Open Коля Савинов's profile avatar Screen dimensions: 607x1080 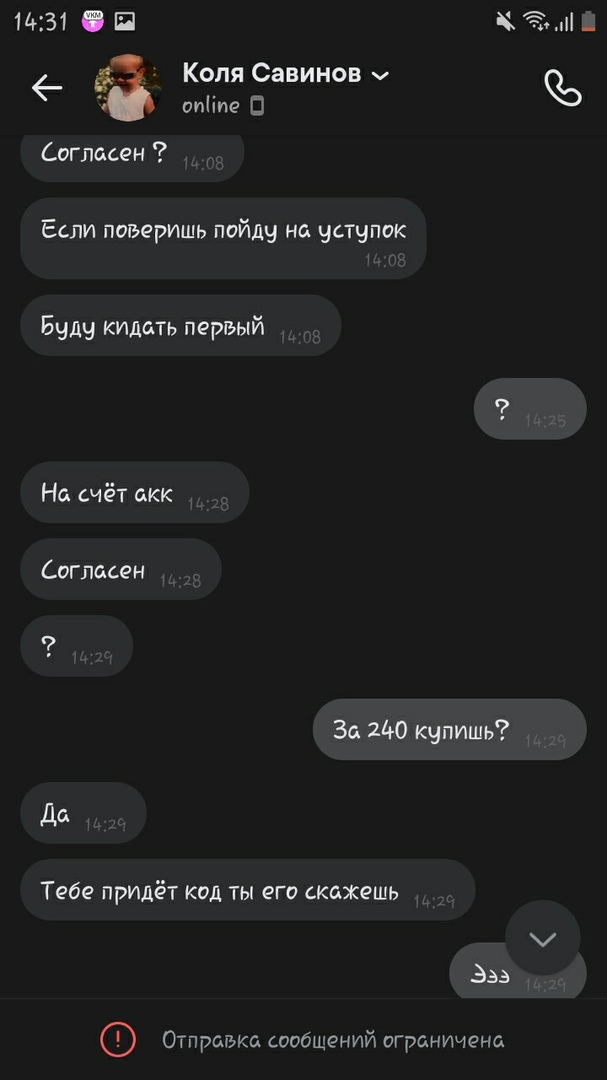point(128,88)
